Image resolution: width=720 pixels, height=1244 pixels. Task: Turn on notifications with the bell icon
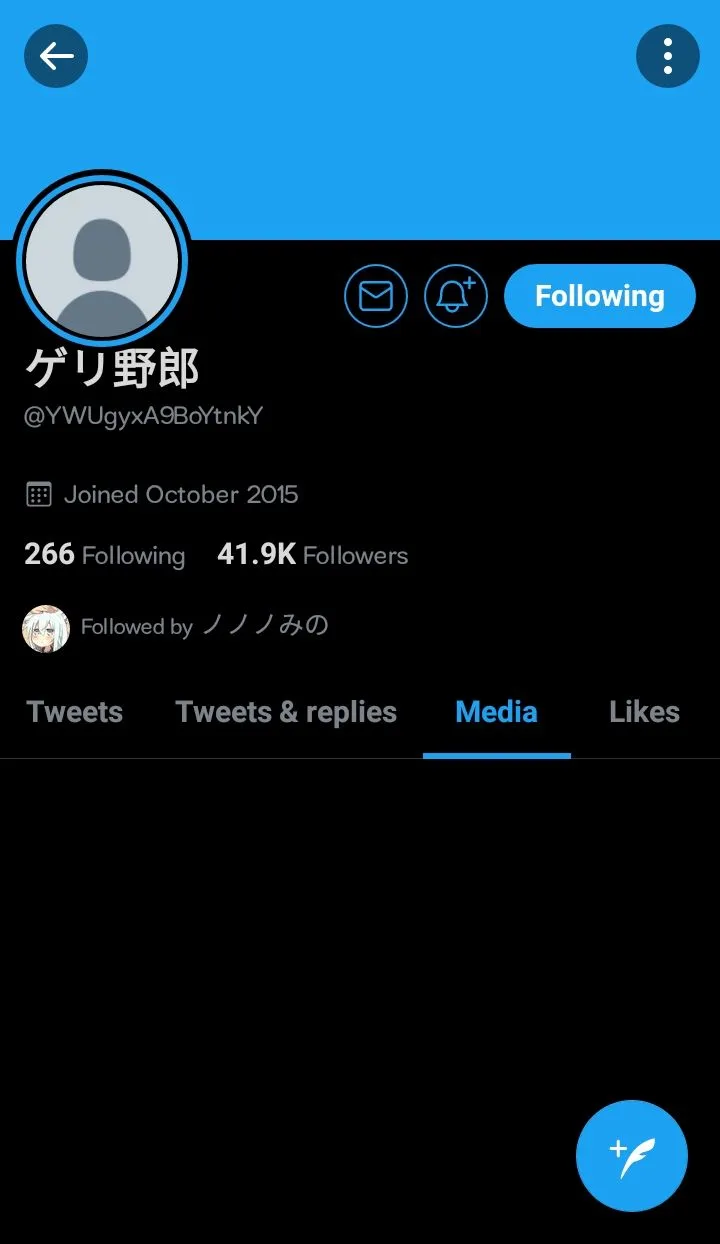coord(456,296)
